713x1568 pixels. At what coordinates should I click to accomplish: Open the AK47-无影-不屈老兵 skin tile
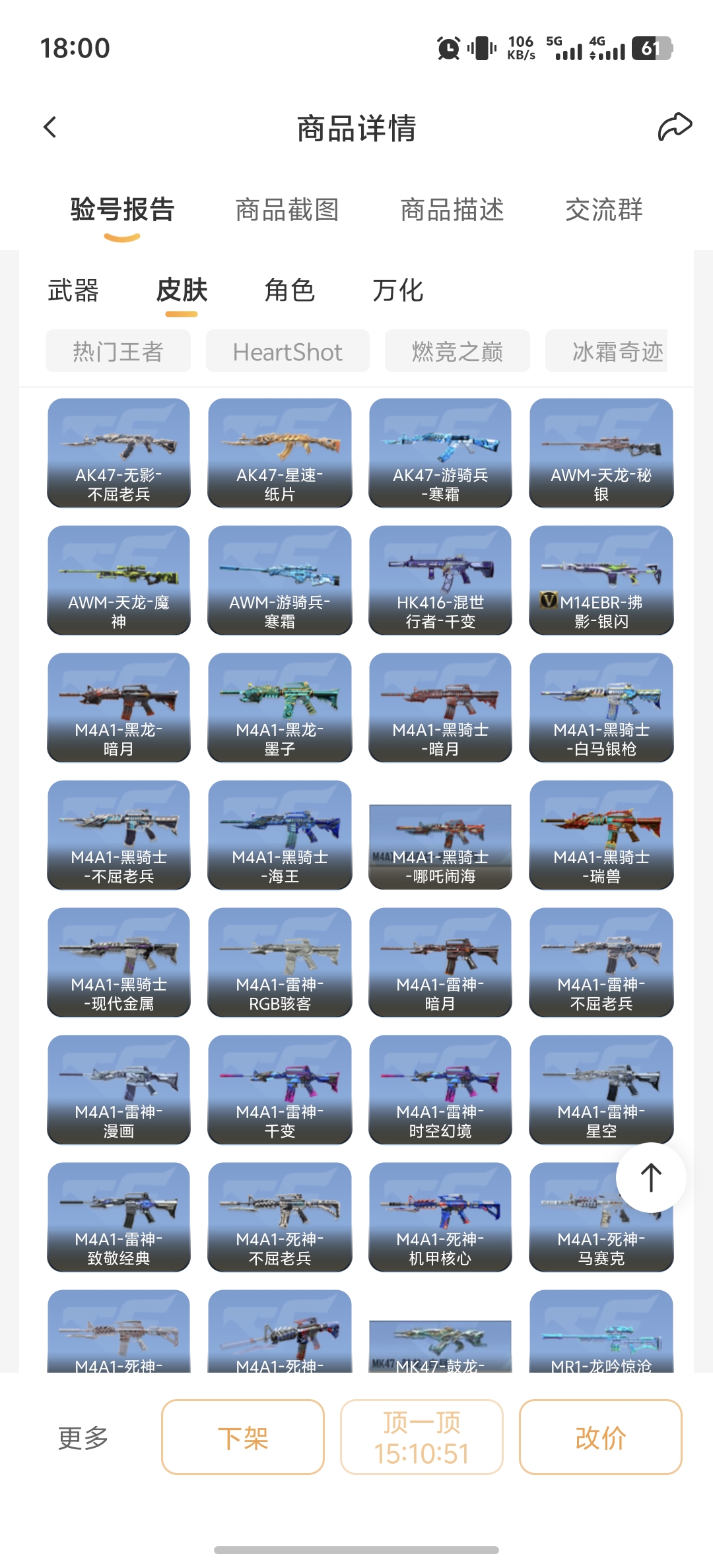119,453
